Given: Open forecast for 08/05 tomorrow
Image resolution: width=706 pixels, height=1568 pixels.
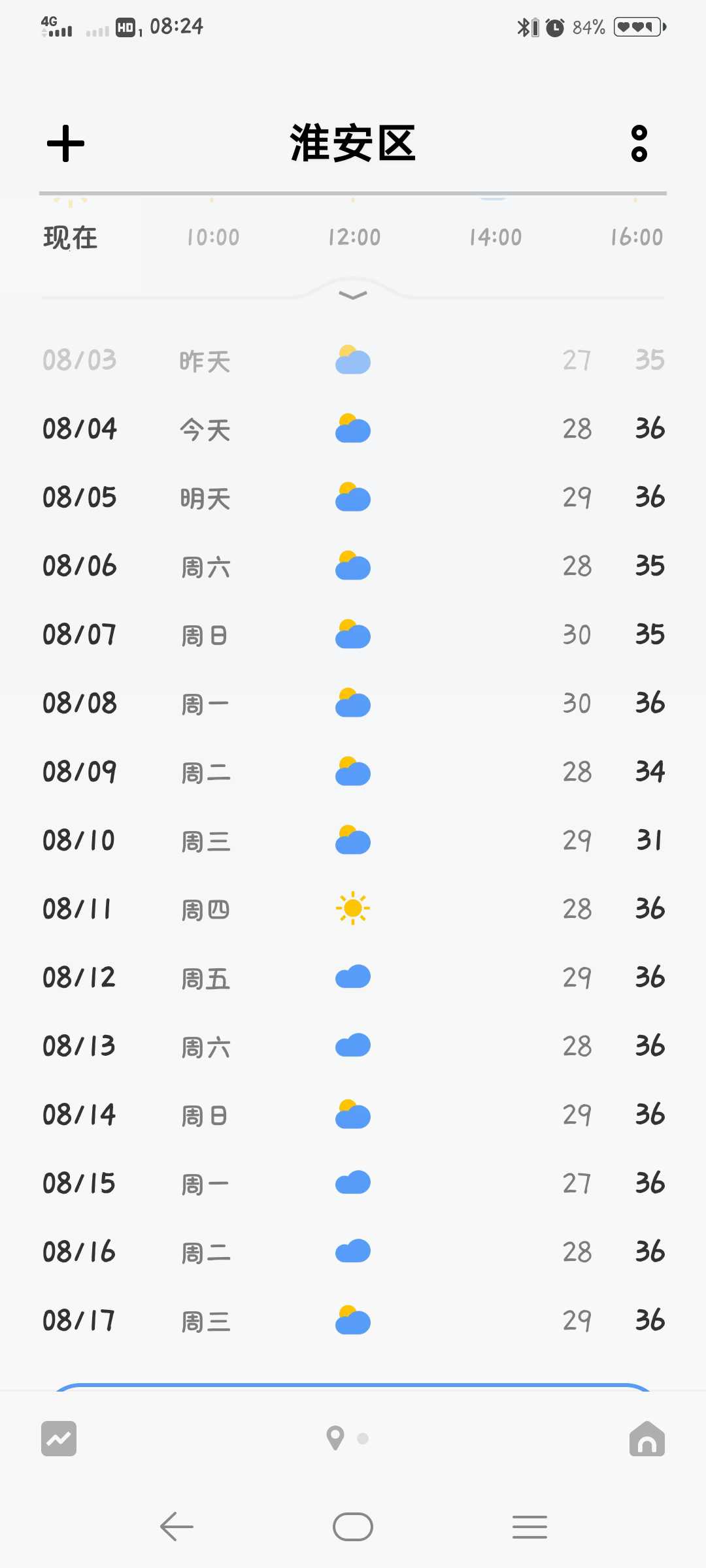Looking at the screenshot, I should [353, 498].
